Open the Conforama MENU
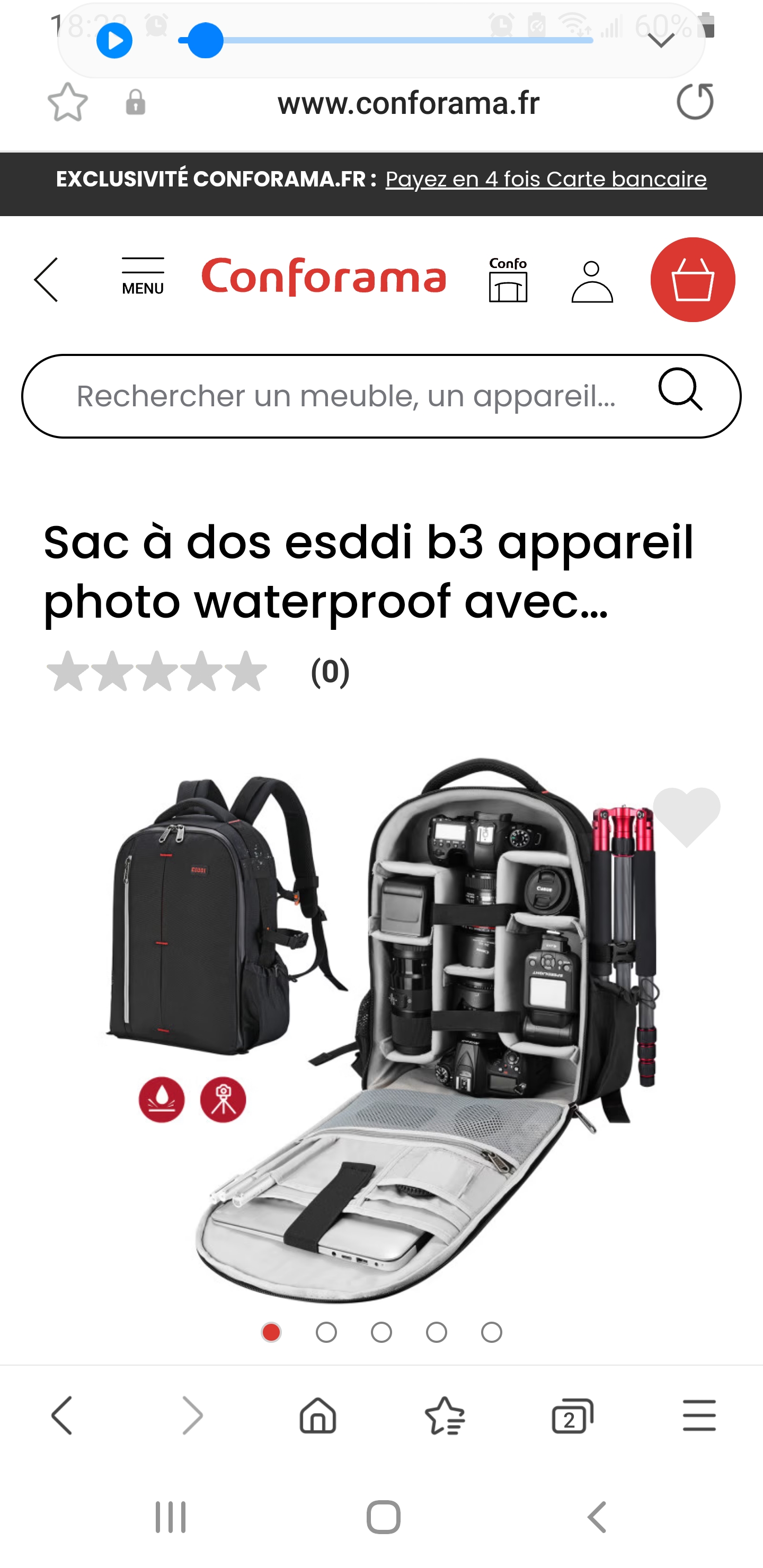 (143, 277)
